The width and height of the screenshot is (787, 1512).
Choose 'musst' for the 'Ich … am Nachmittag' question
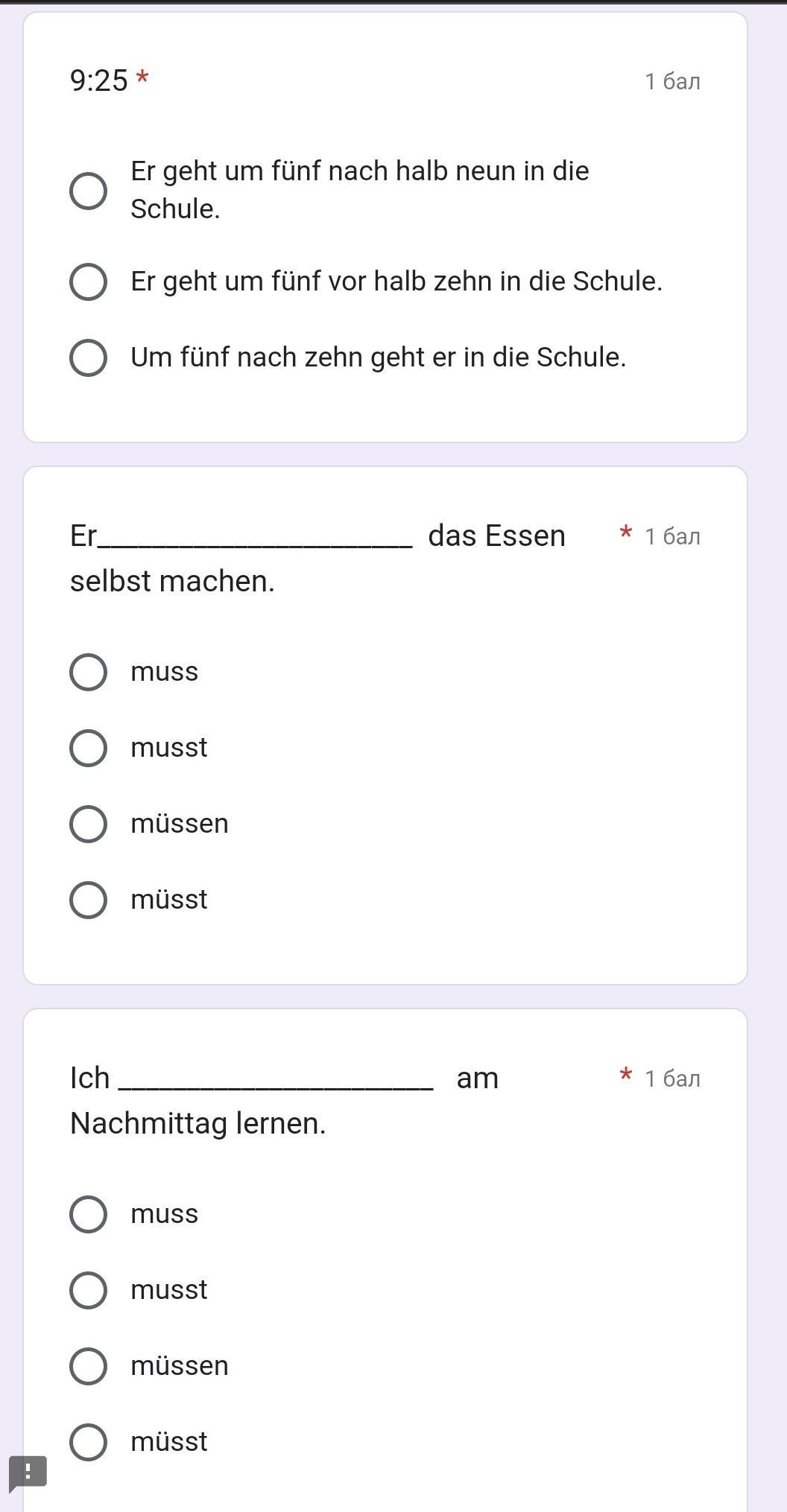88,1290
